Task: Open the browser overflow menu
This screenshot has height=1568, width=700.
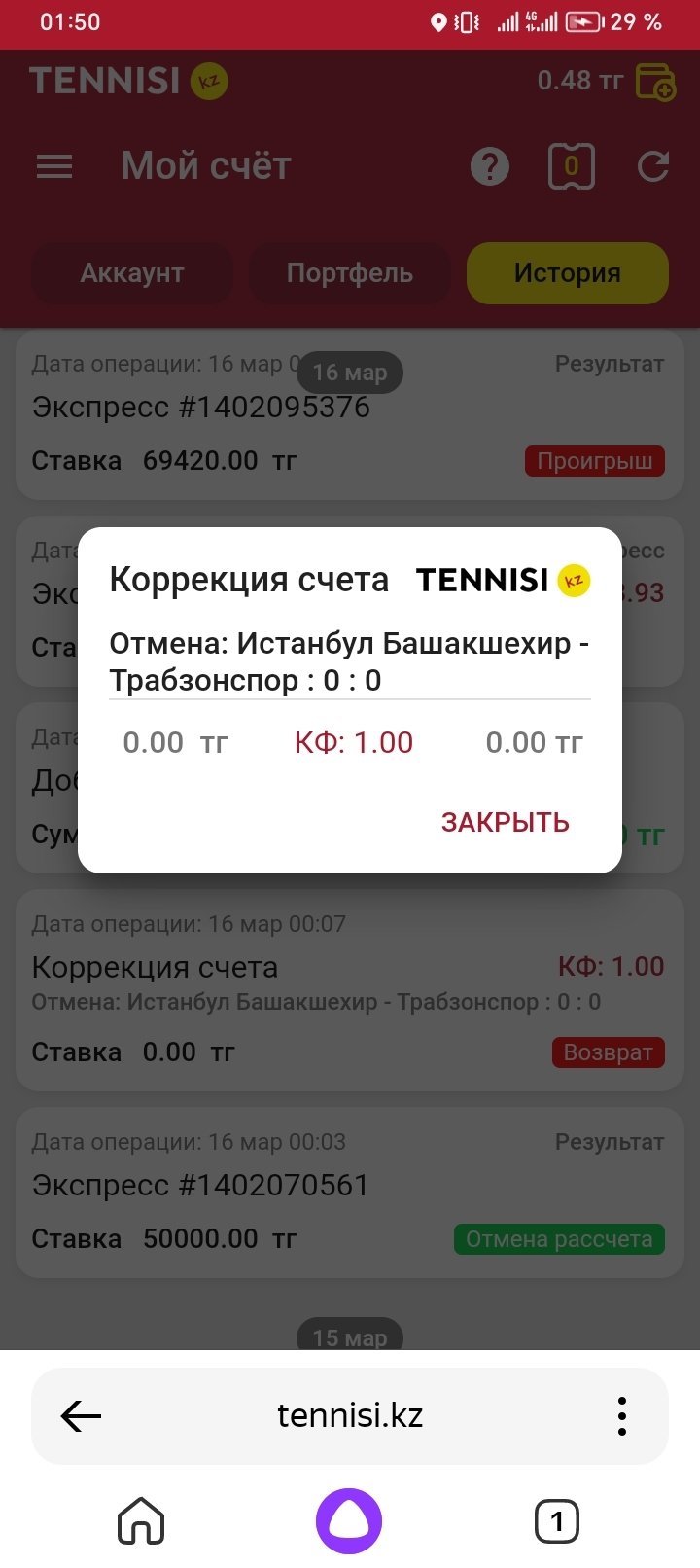Action: (x=622, y=1416)
